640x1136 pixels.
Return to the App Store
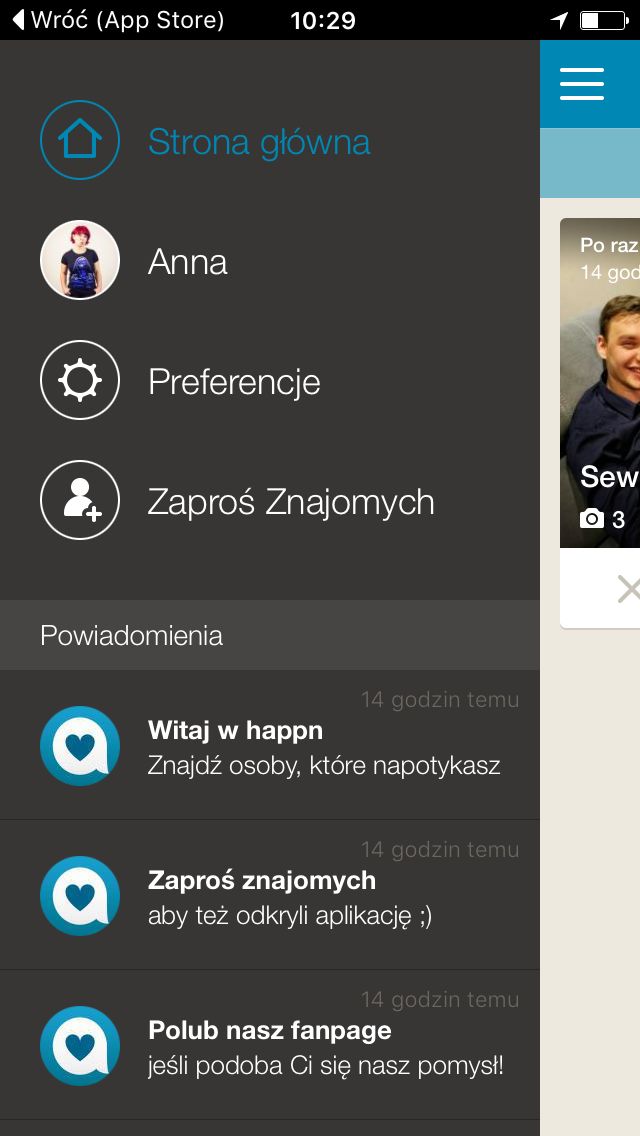[119, 20]
